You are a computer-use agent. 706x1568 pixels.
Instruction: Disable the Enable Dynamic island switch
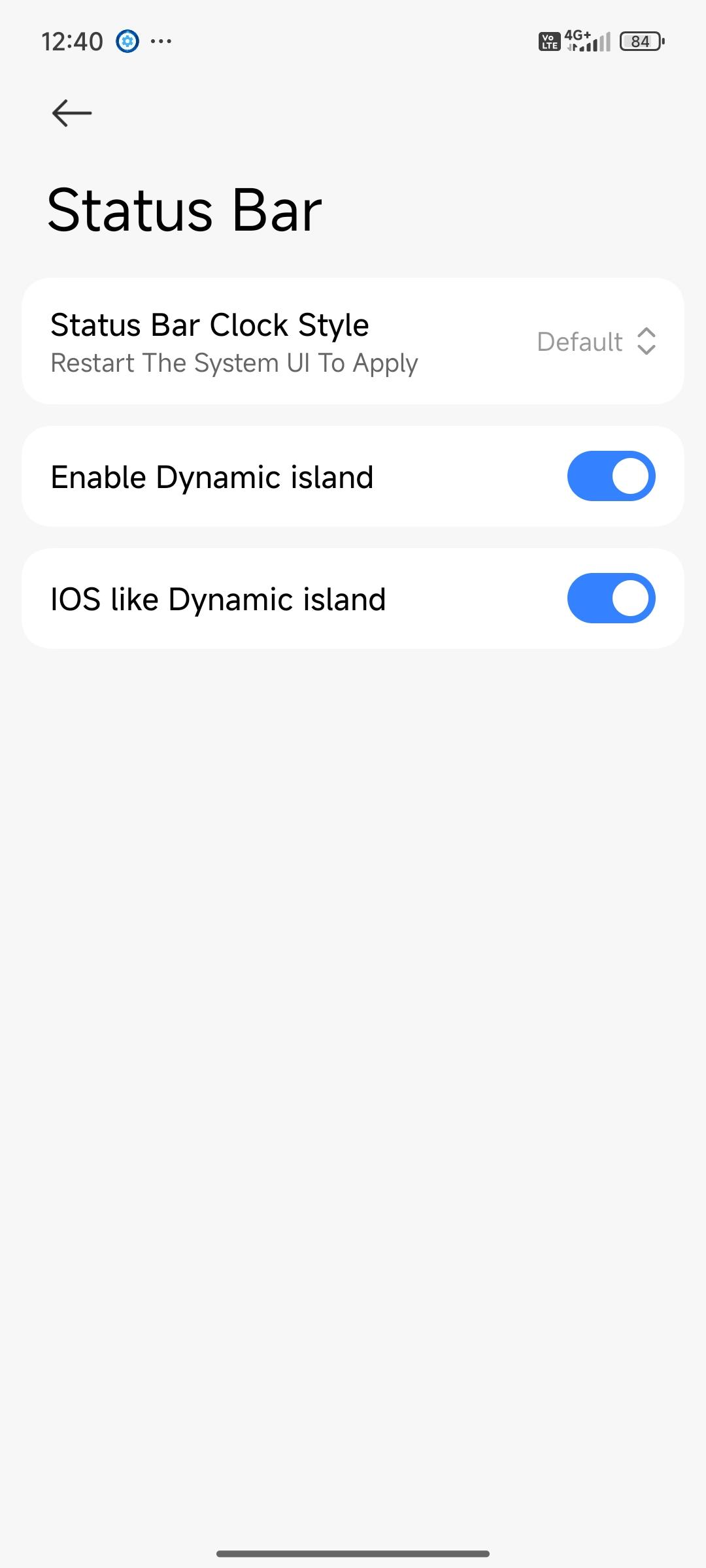point(611,476)
